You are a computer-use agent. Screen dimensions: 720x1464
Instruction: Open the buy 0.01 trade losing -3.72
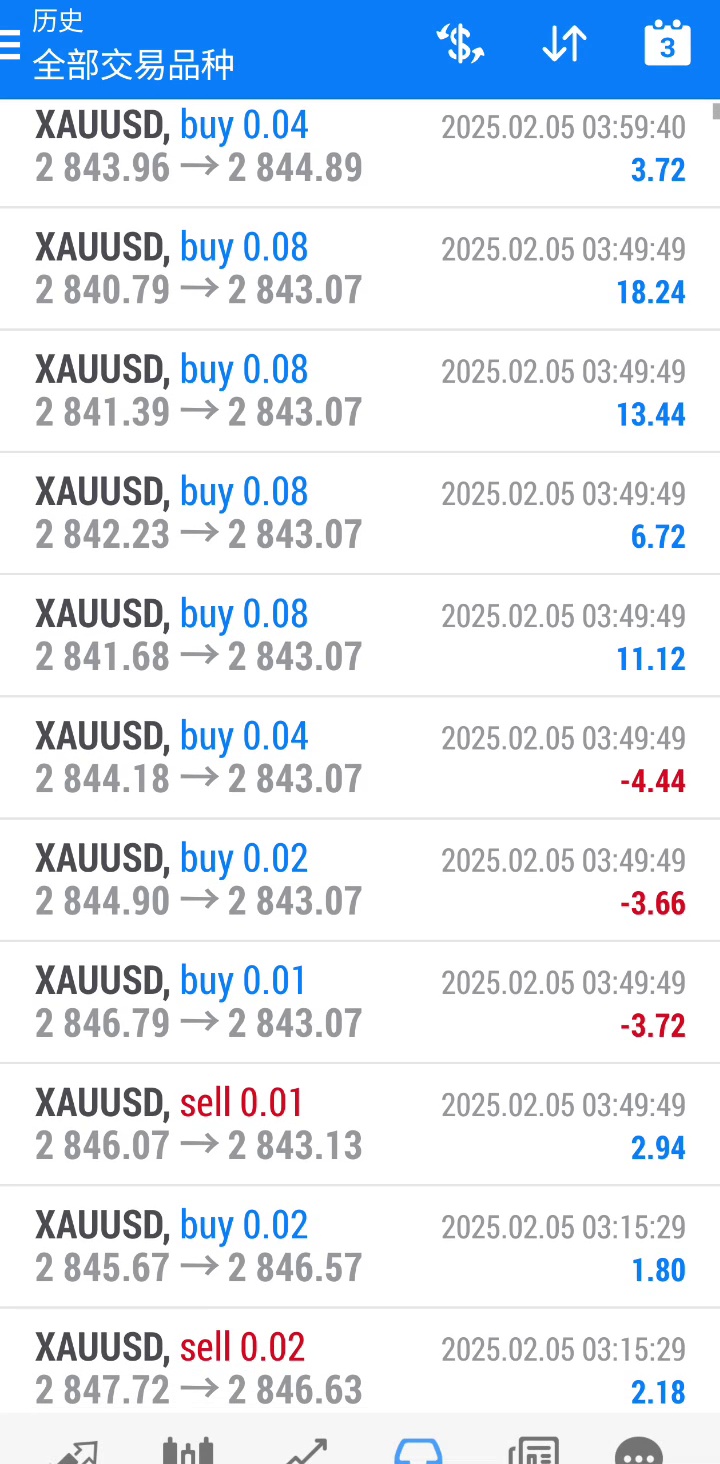360,1002
